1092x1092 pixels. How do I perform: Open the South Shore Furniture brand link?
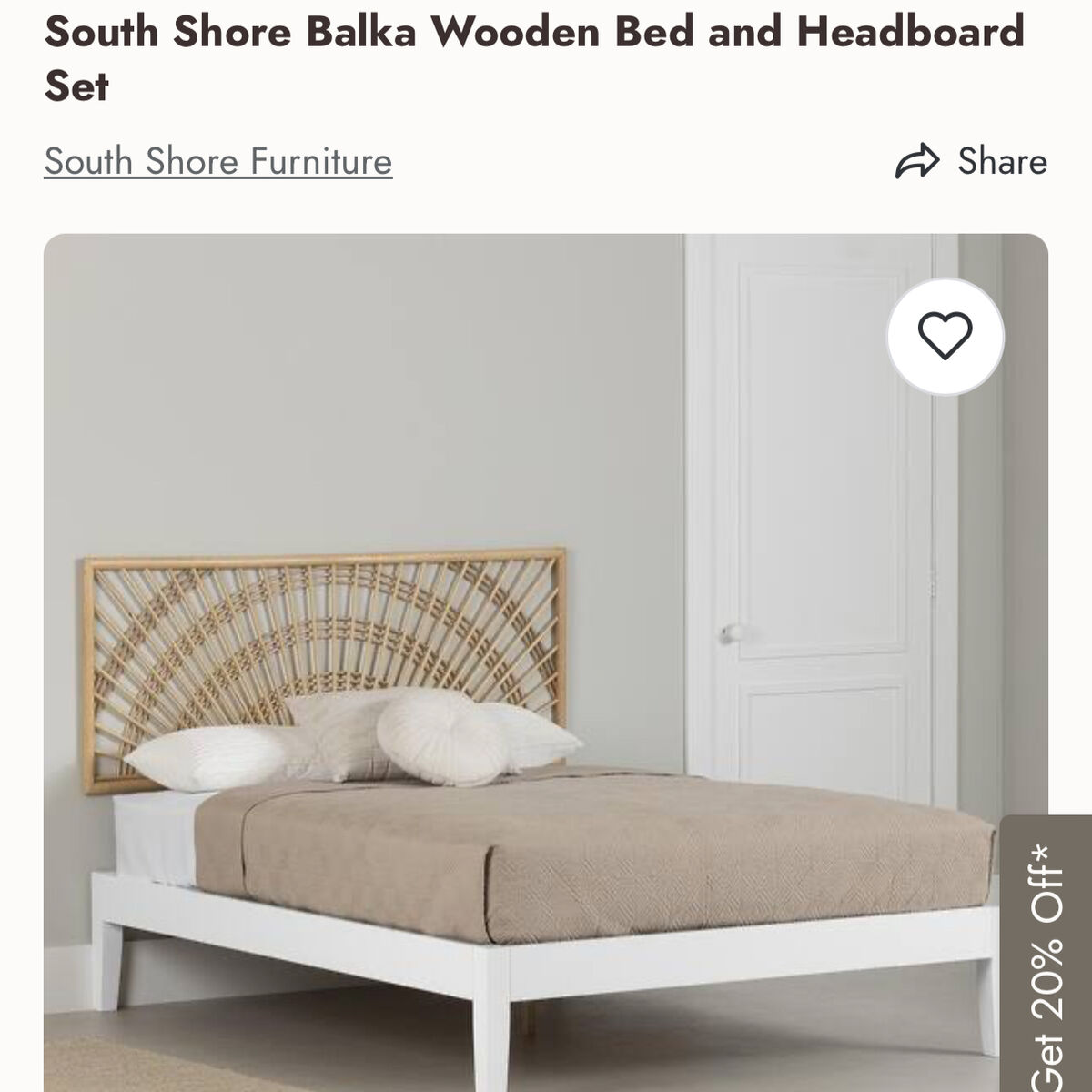(217, 162)
